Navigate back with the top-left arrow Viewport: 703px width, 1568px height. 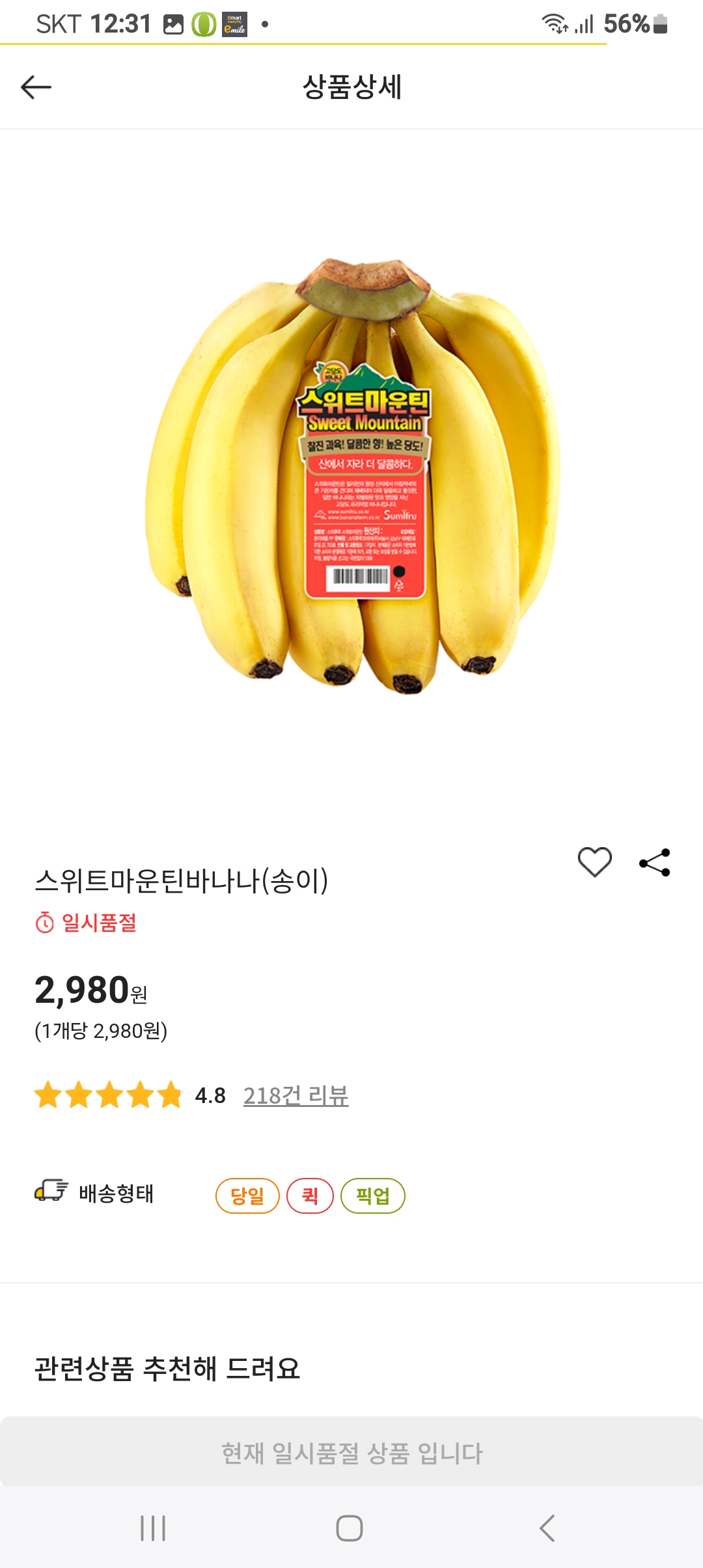36,87
